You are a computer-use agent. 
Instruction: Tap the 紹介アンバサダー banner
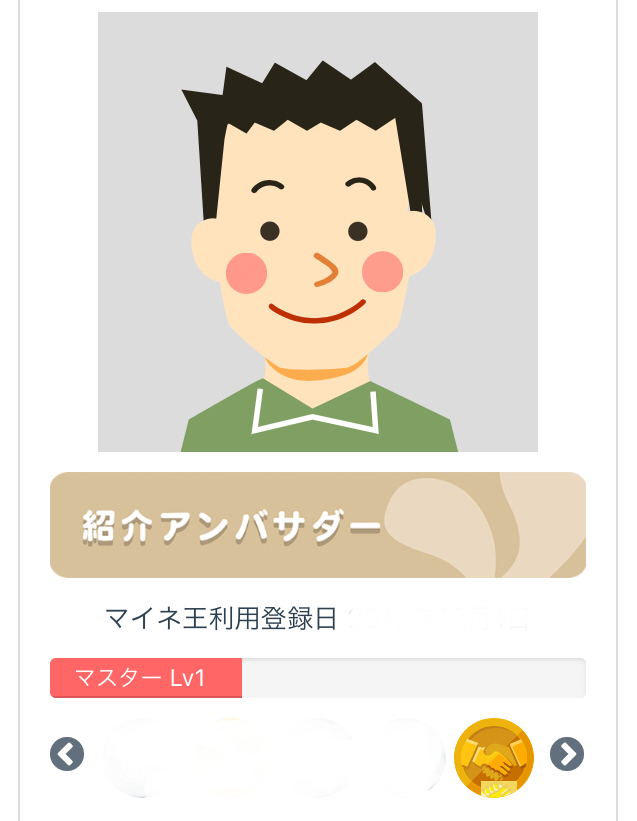coord(317,525)
